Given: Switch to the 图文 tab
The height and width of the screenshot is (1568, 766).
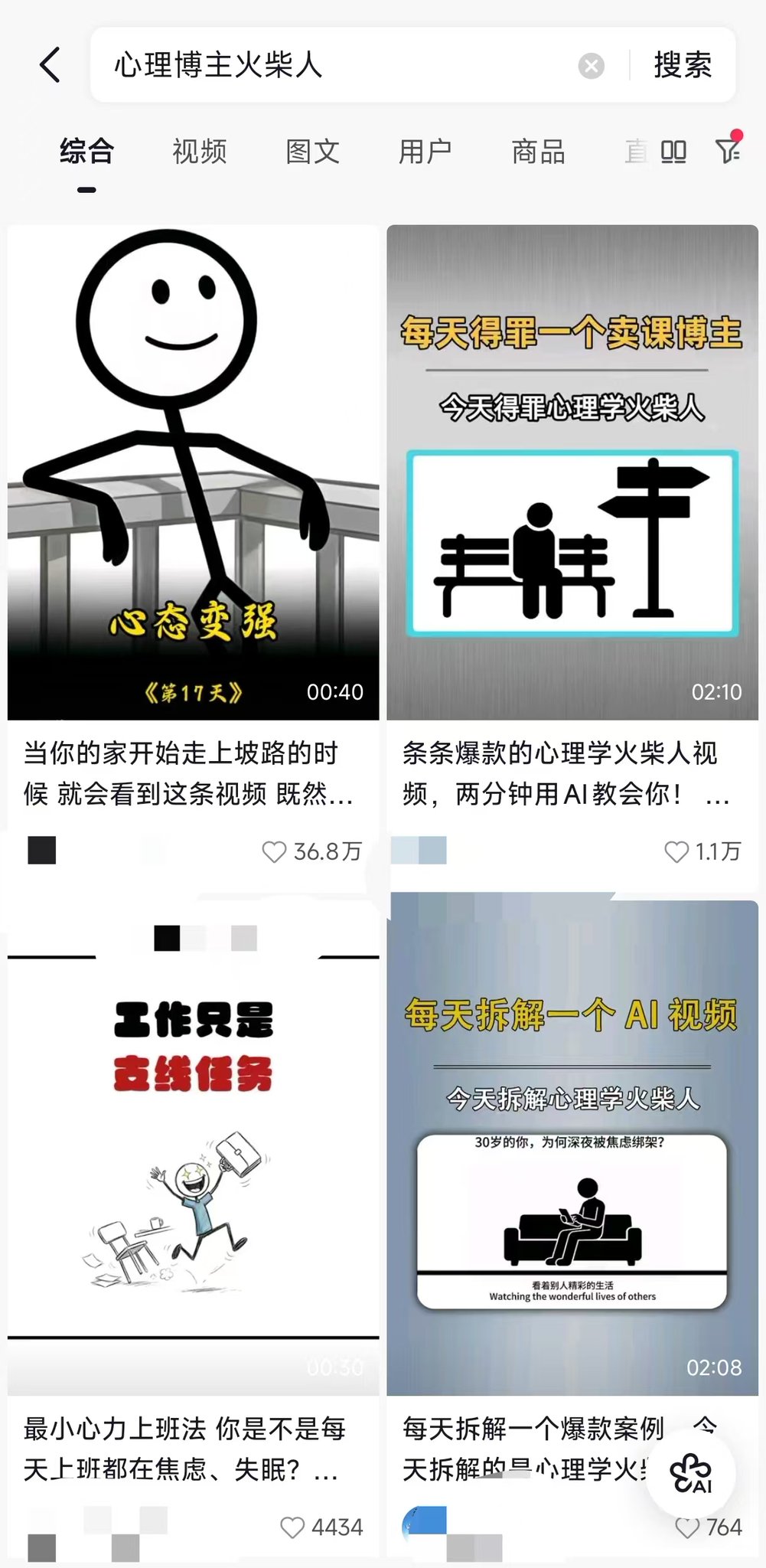Looking at the screenshot, I should click(x=312, y=152).
